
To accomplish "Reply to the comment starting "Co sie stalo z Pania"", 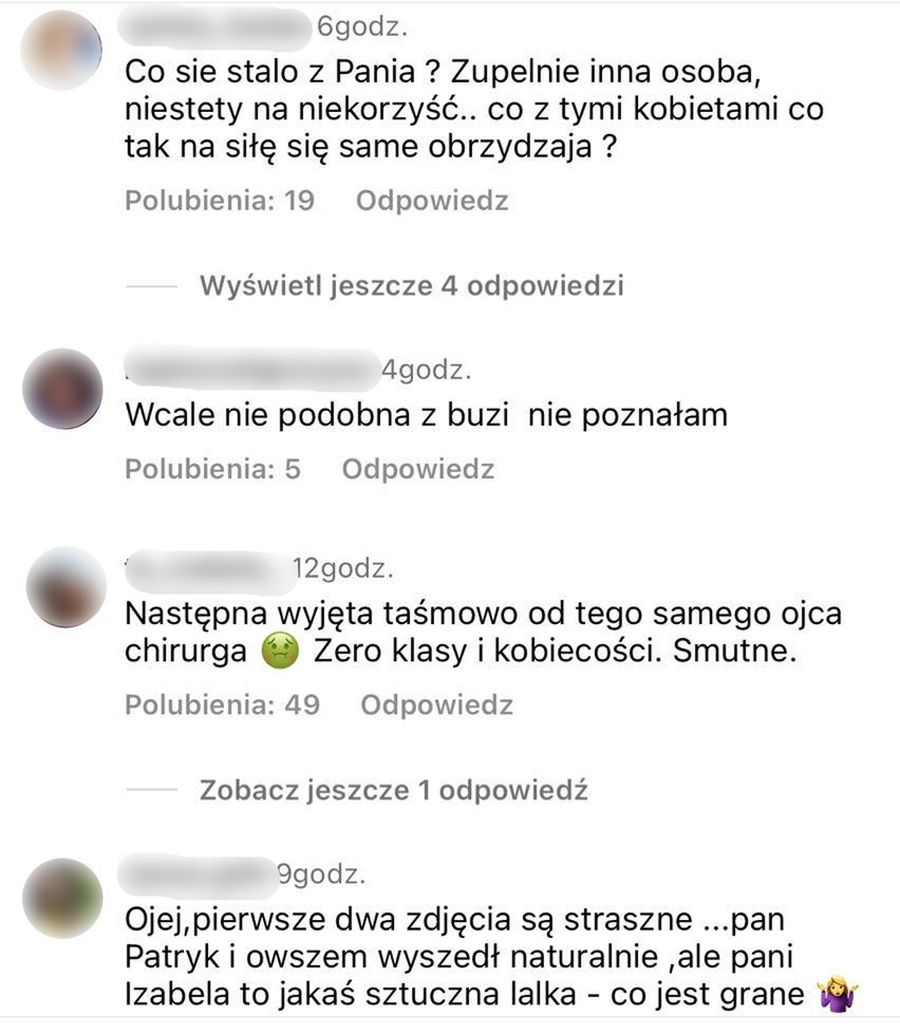I will pyautogui.click(x=432, y=201).
